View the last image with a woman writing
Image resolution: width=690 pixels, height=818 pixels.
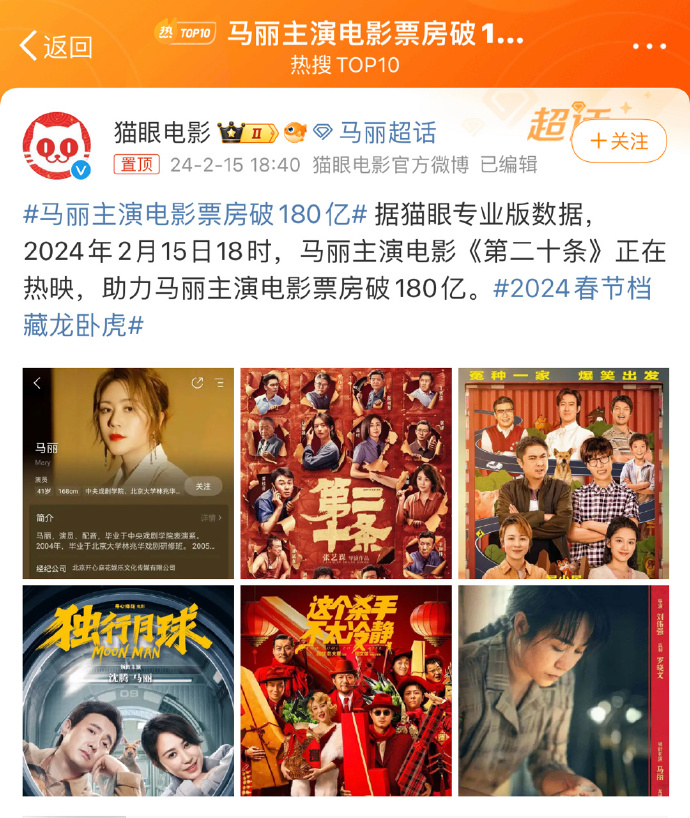563,690
